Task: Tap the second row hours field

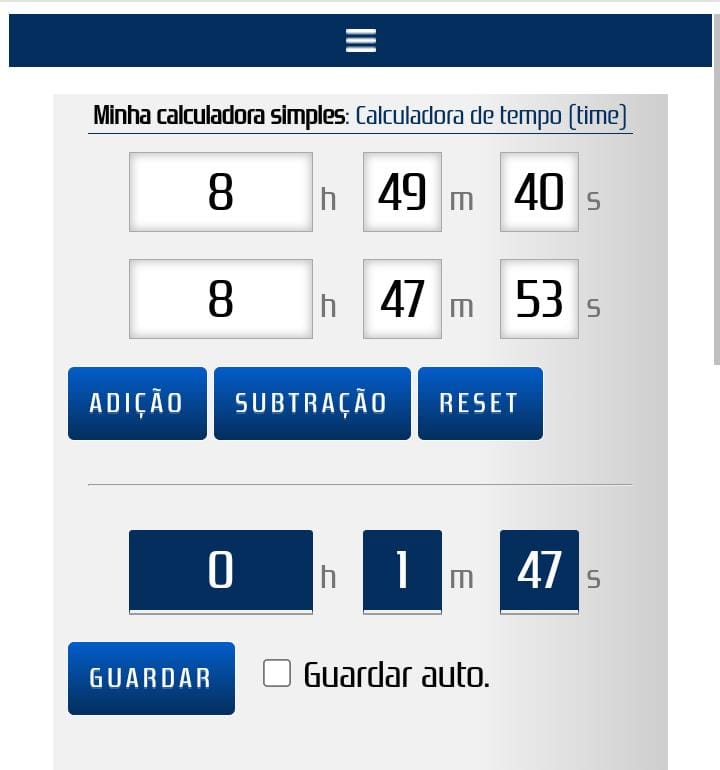Action: click(x=221, y=299)
